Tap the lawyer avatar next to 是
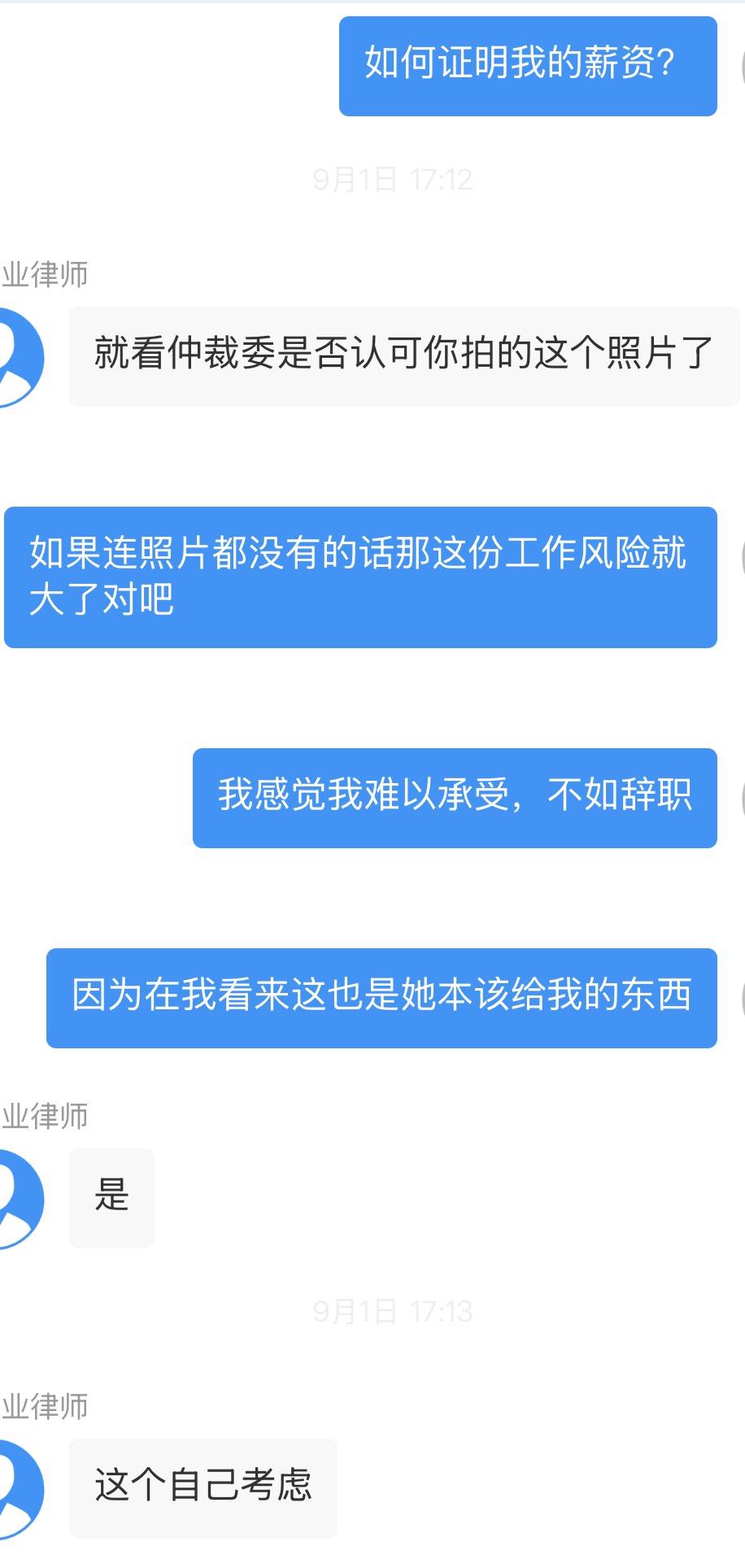The height and width of the screenshot is (1568, 745). pos(18,1198)
